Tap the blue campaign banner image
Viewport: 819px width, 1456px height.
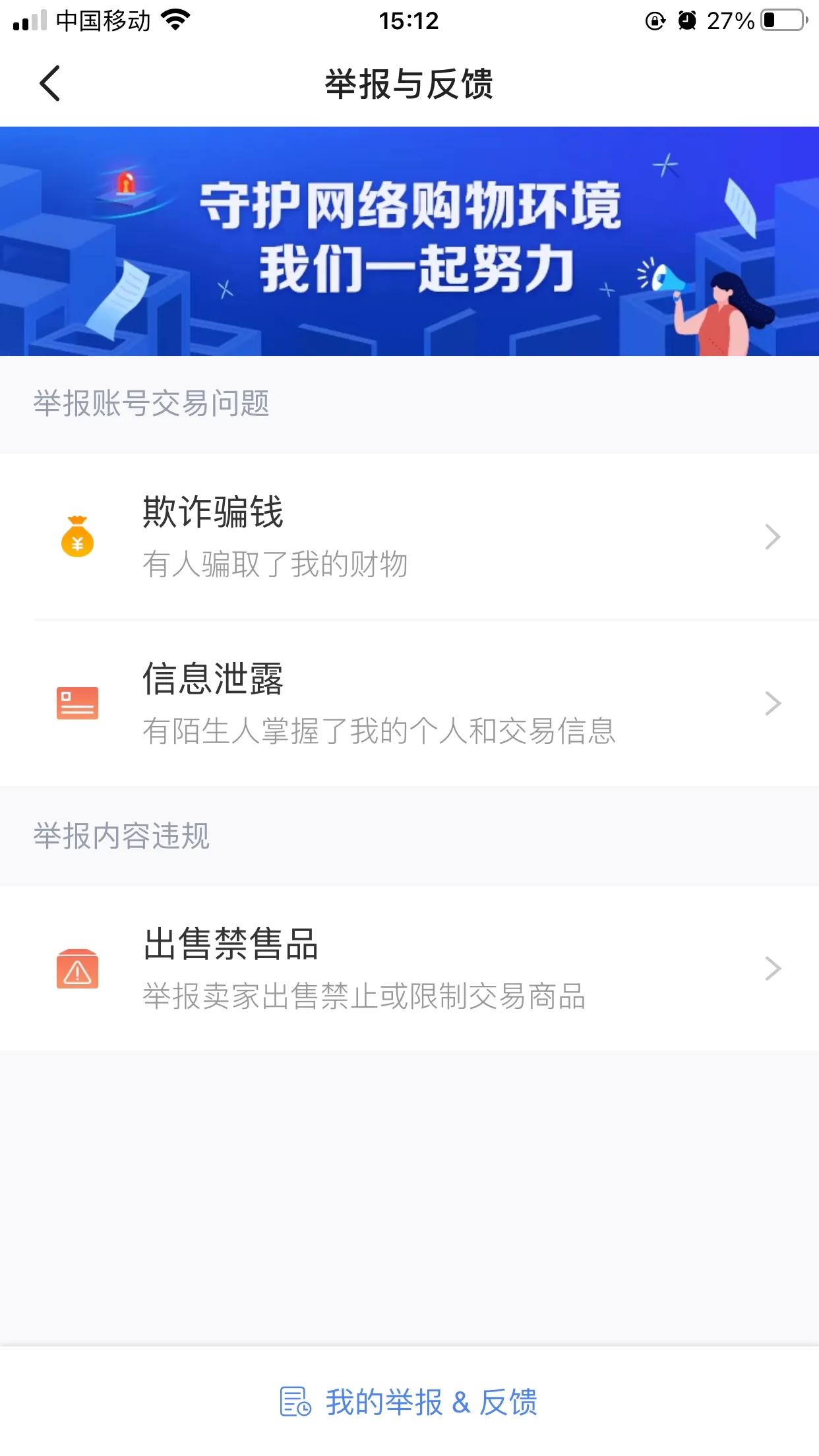coord(409,241)
